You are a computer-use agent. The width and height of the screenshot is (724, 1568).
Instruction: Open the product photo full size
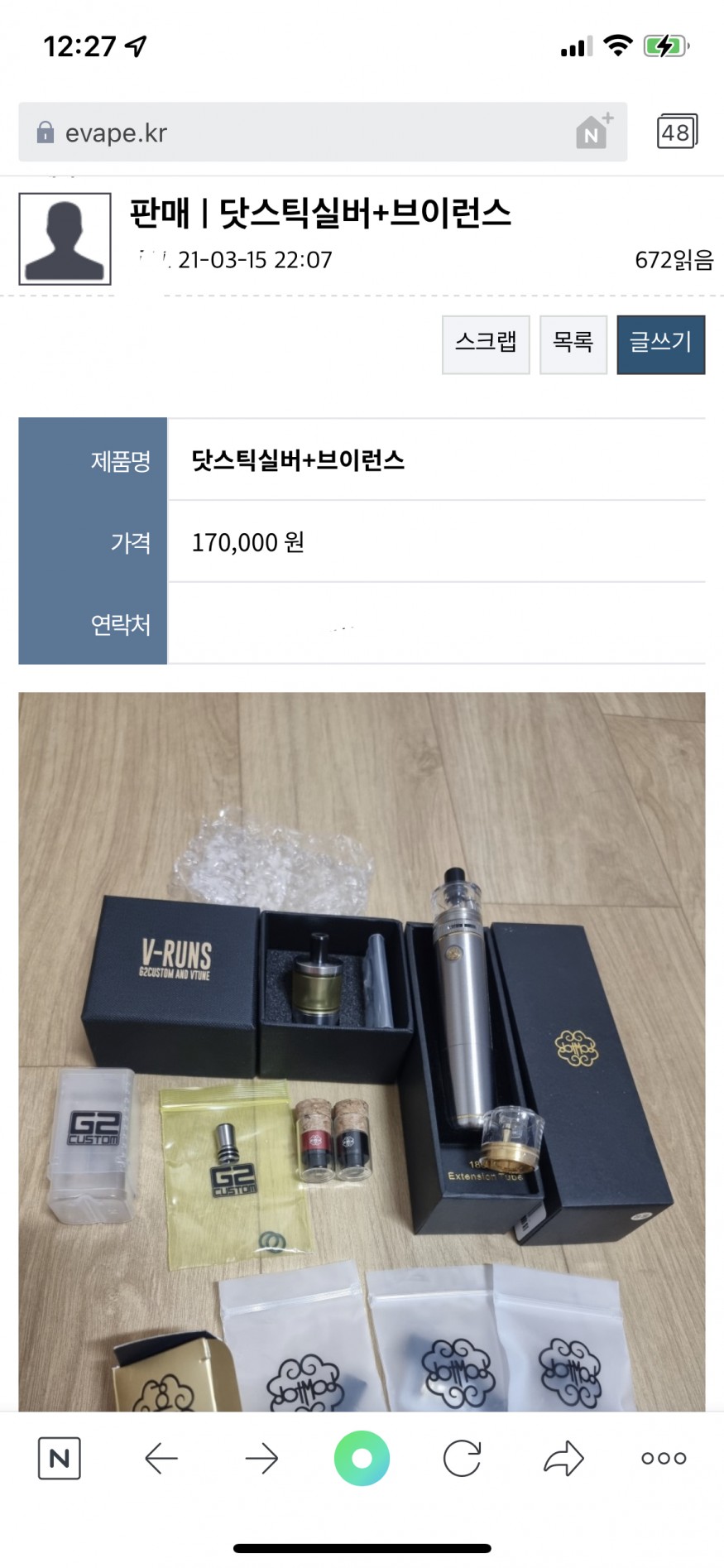pyautogui.click(x=362, y=1051)
